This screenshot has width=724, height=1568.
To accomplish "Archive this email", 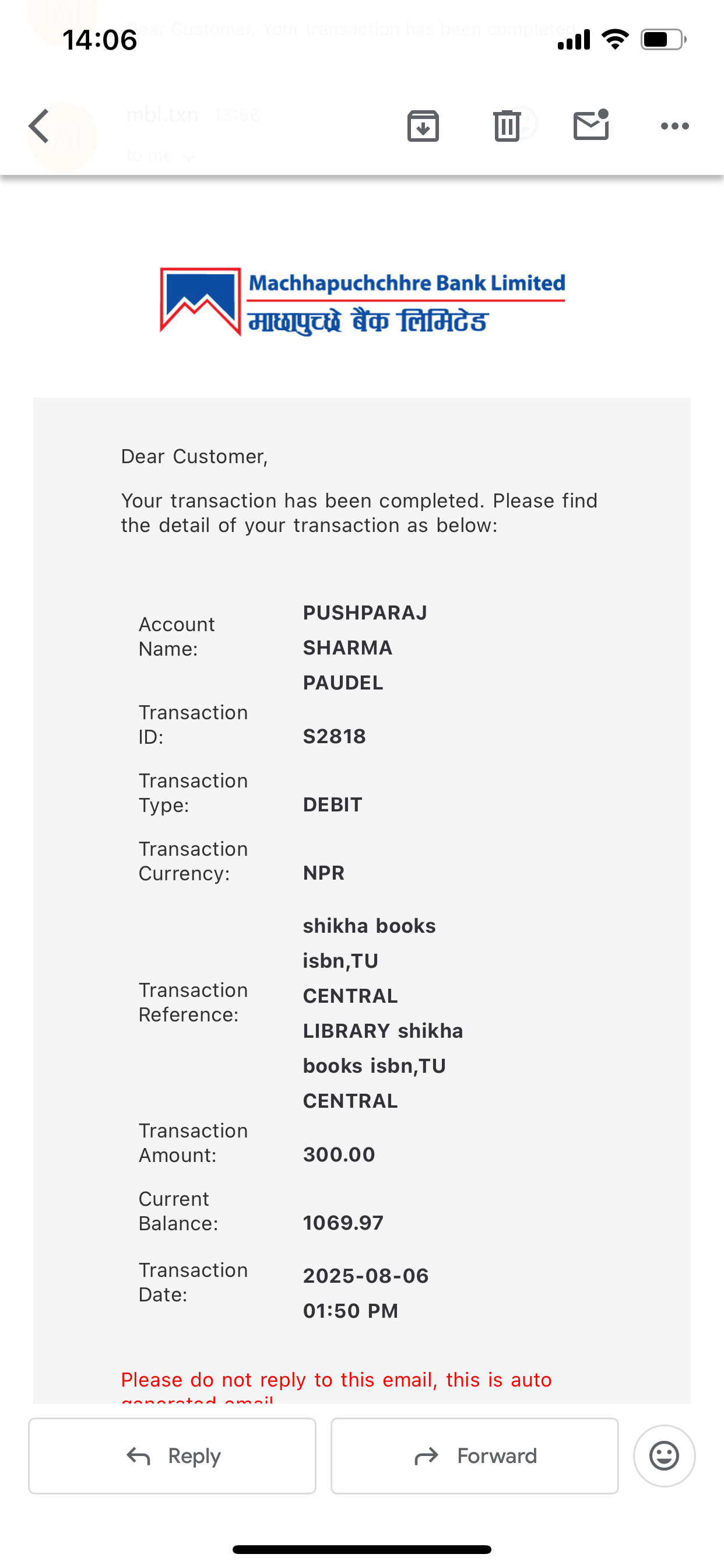I will (423, 126).
